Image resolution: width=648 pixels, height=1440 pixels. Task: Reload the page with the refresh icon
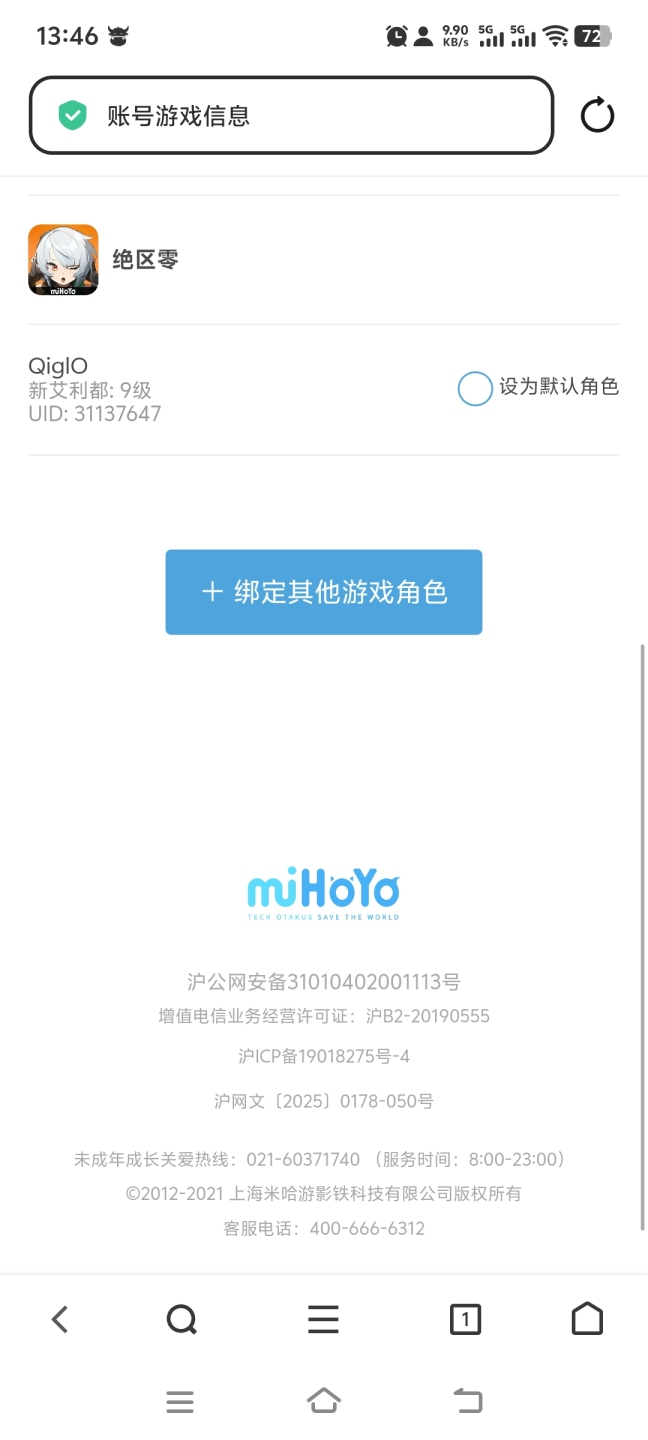[x=597, y=116]
